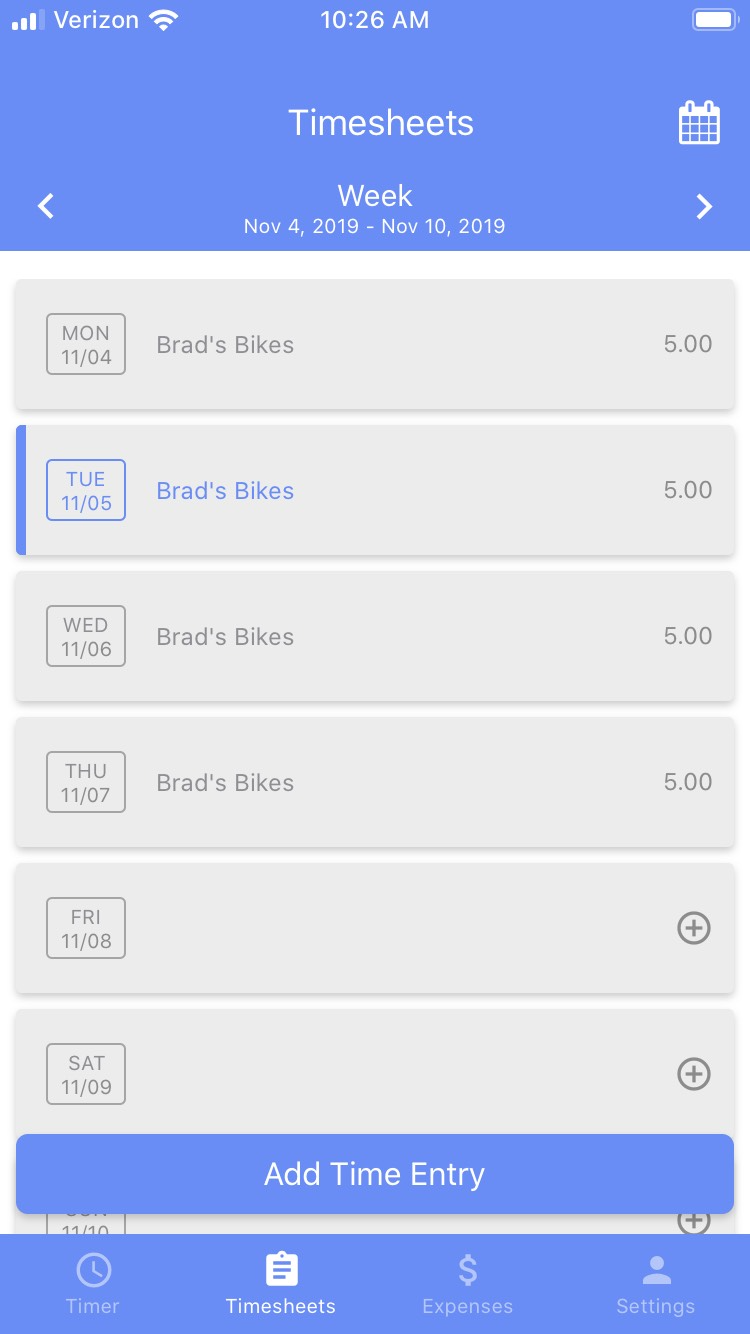Viewport: 750px width, 1334px height.
Task: Go to the previous week
Action: coord(46,207)
